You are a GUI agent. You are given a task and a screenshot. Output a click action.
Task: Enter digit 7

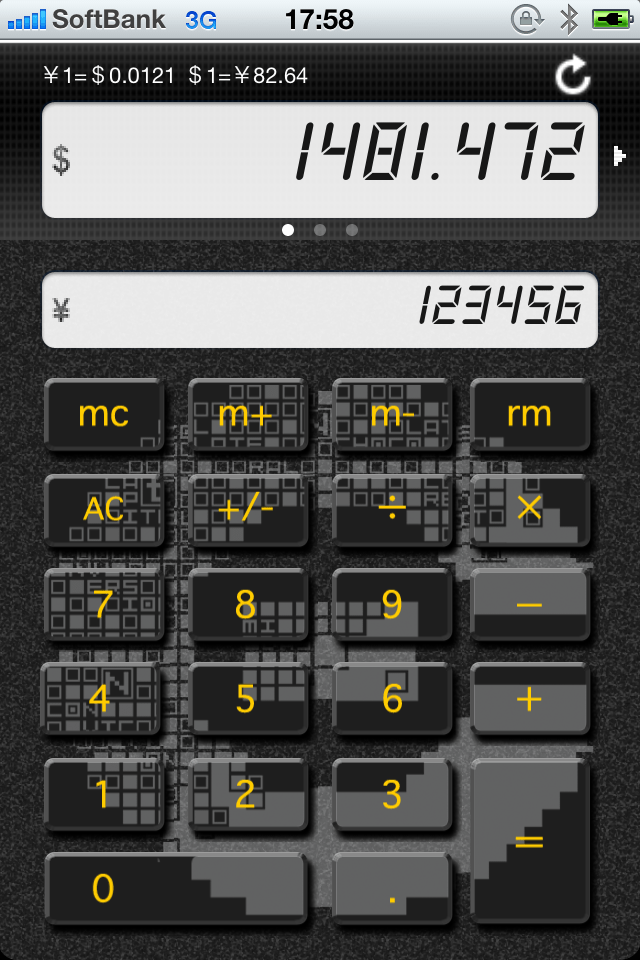[x=104, y=604]
